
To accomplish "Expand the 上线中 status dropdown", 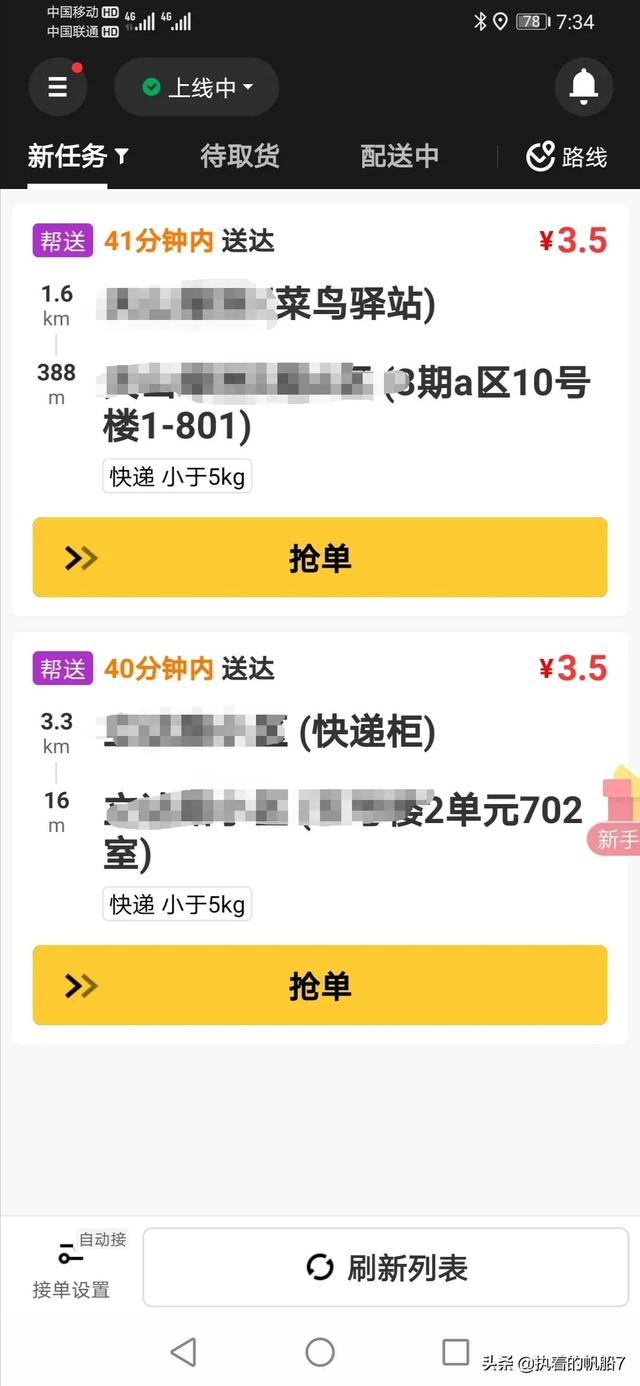I will (x=196, y=87).
